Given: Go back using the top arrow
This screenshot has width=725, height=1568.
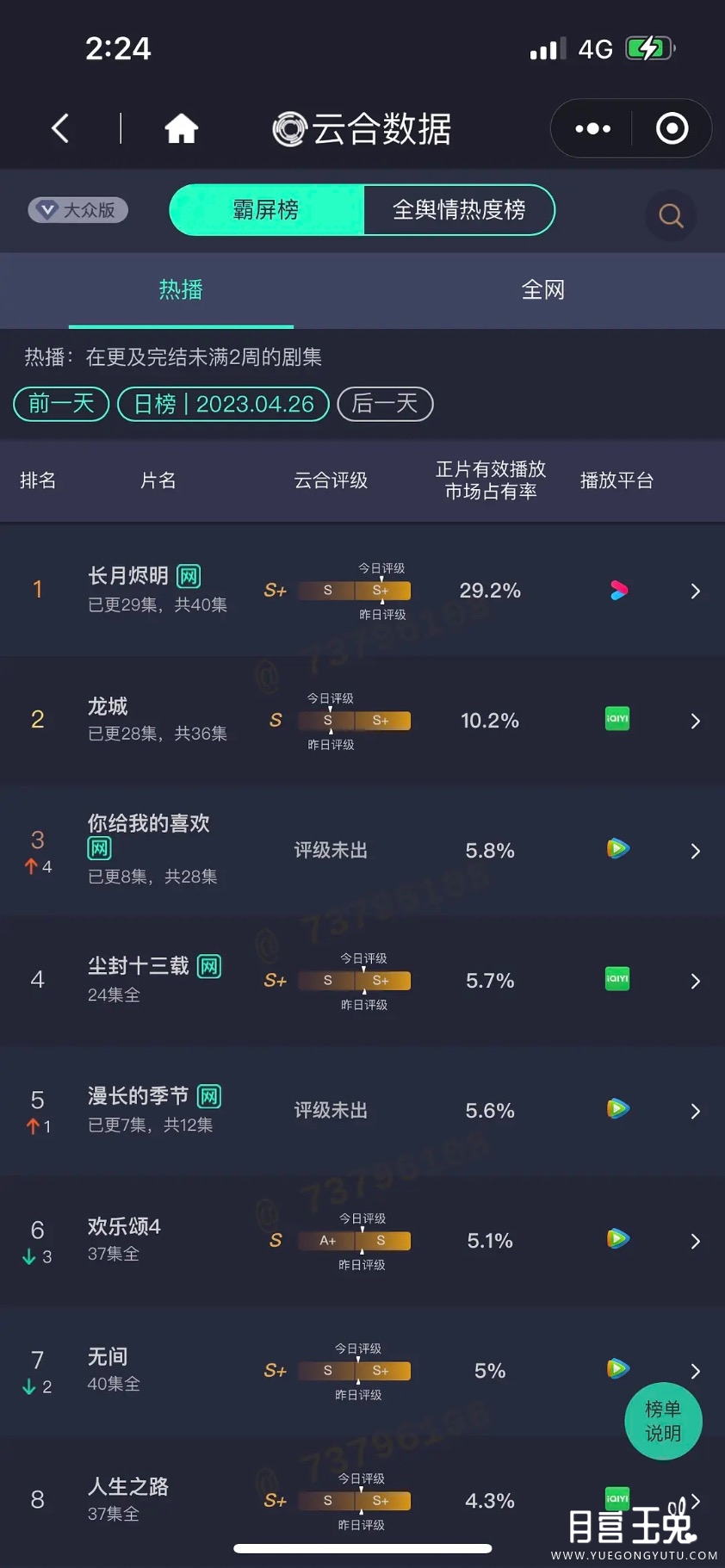Looking at the screenshot, I should [x=60, y=129].
